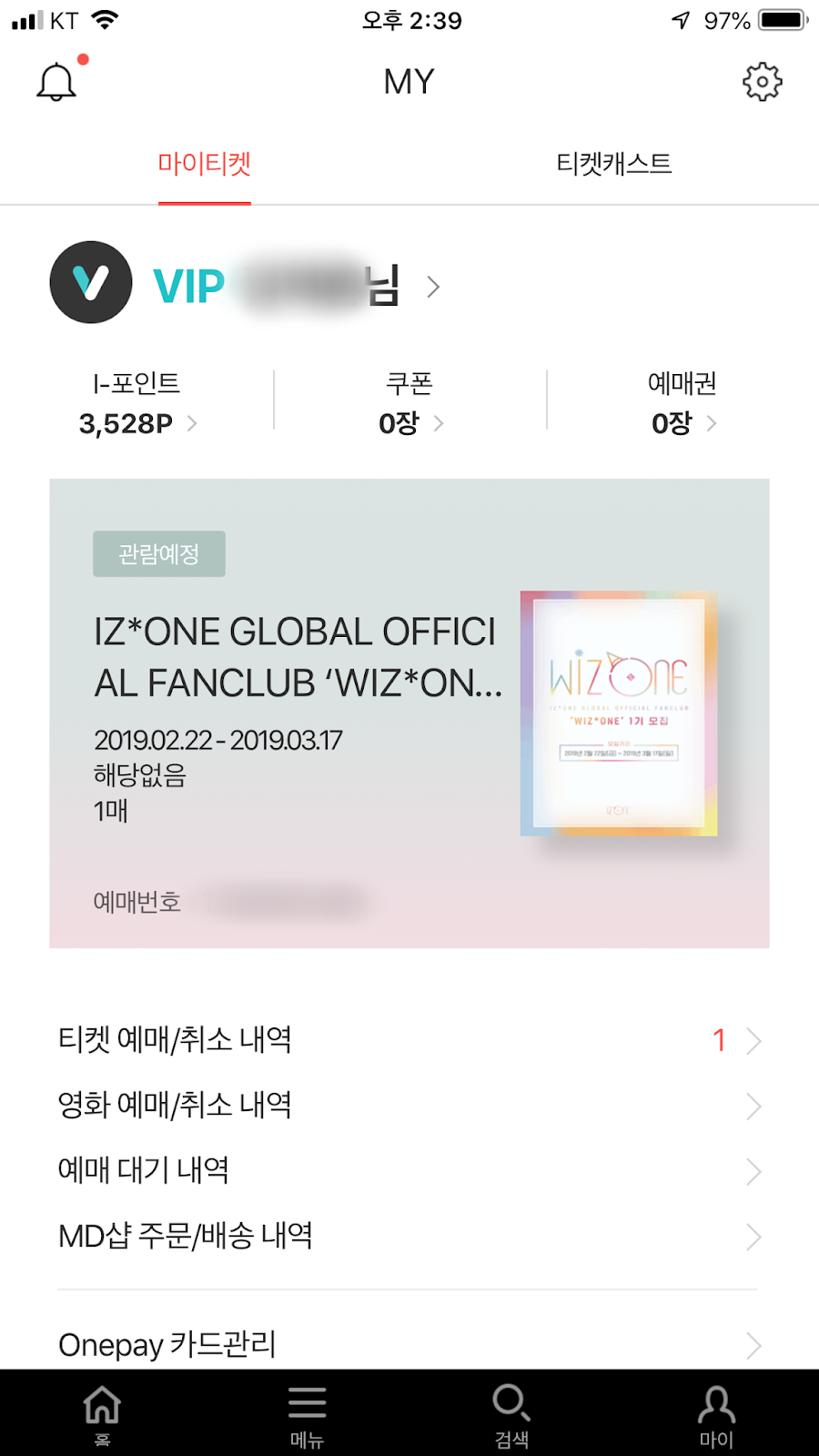Tap the 관람예정 status badge

click(158, 553)
